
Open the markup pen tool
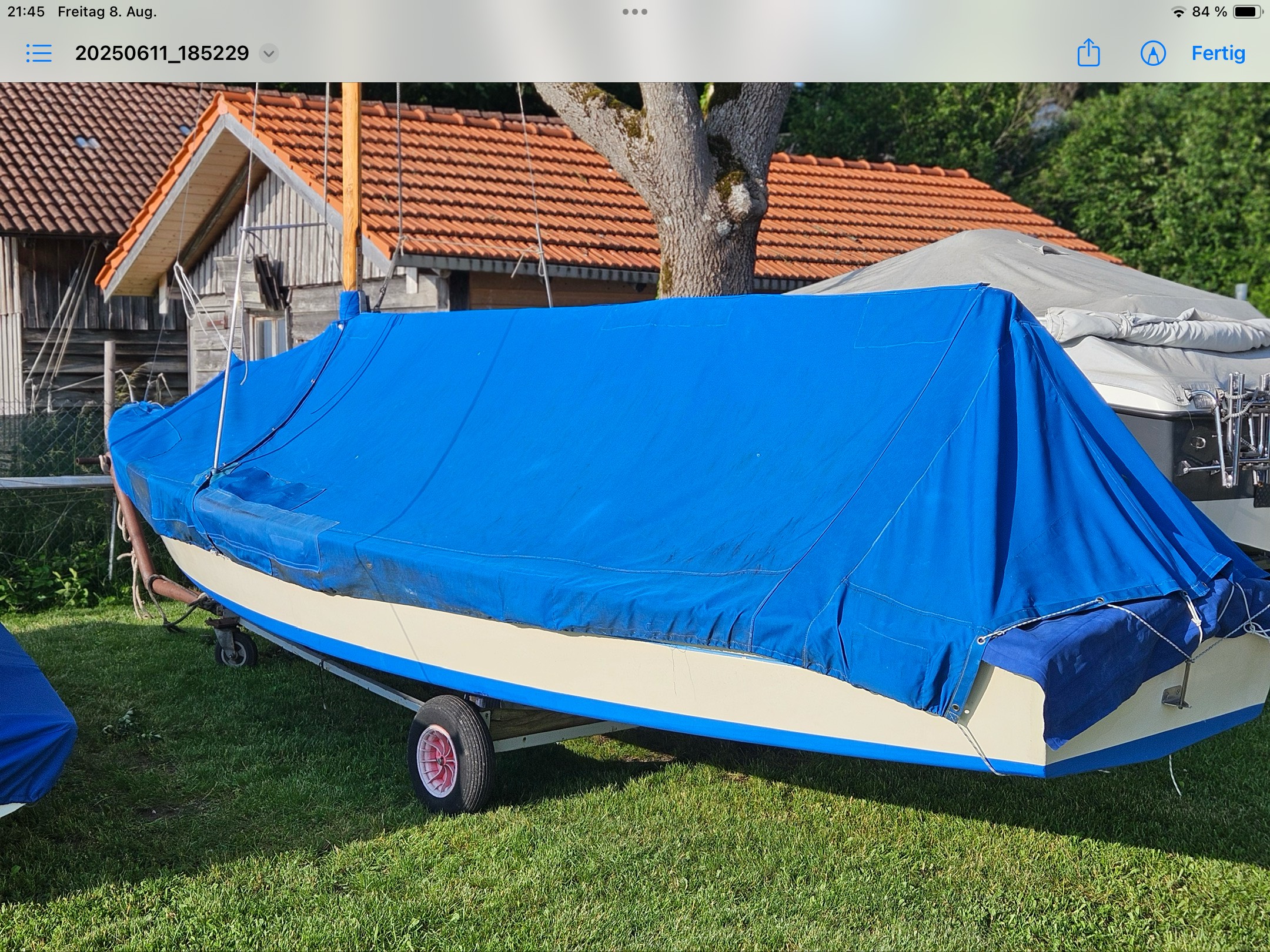pyautogui.click(x=1153, y=53)
